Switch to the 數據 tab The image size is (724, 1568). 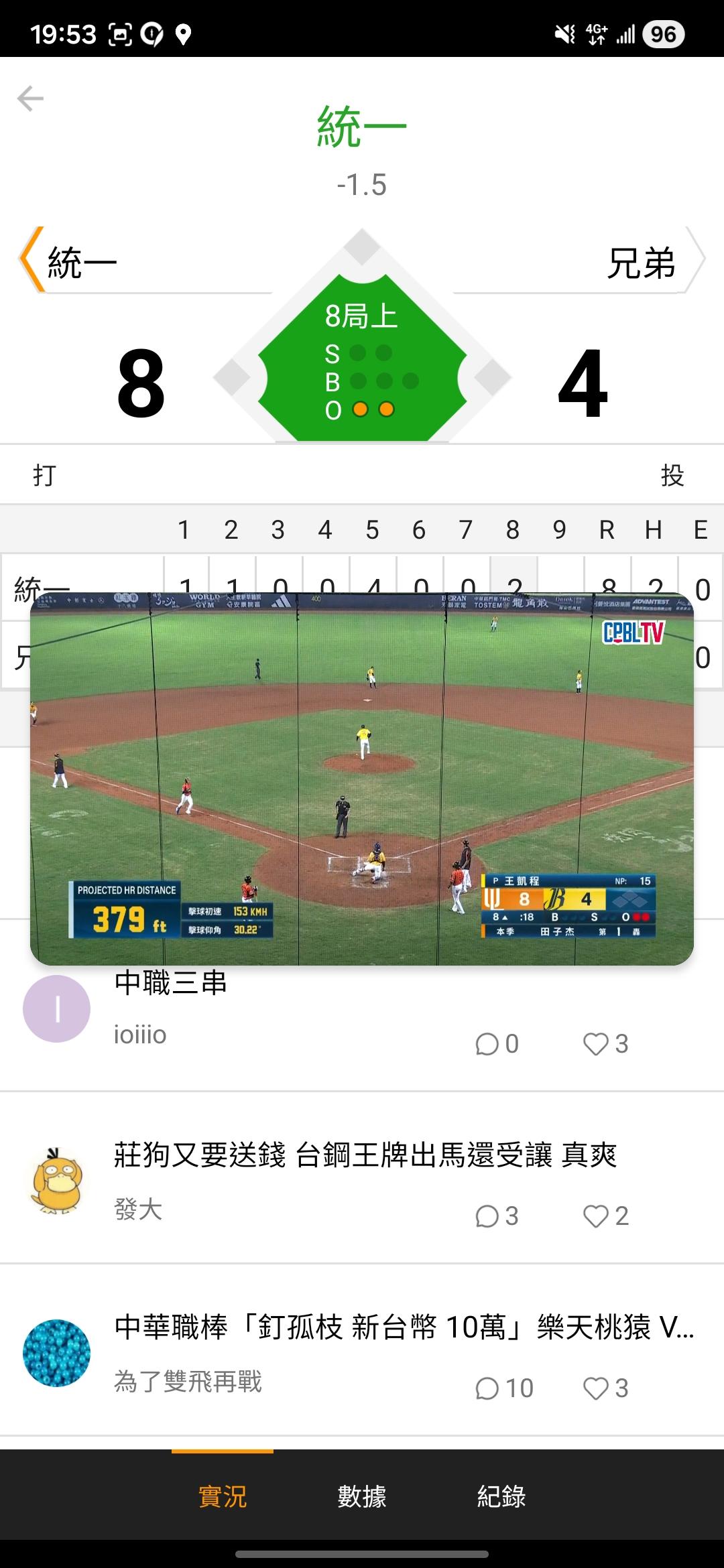click(362, 1496)
